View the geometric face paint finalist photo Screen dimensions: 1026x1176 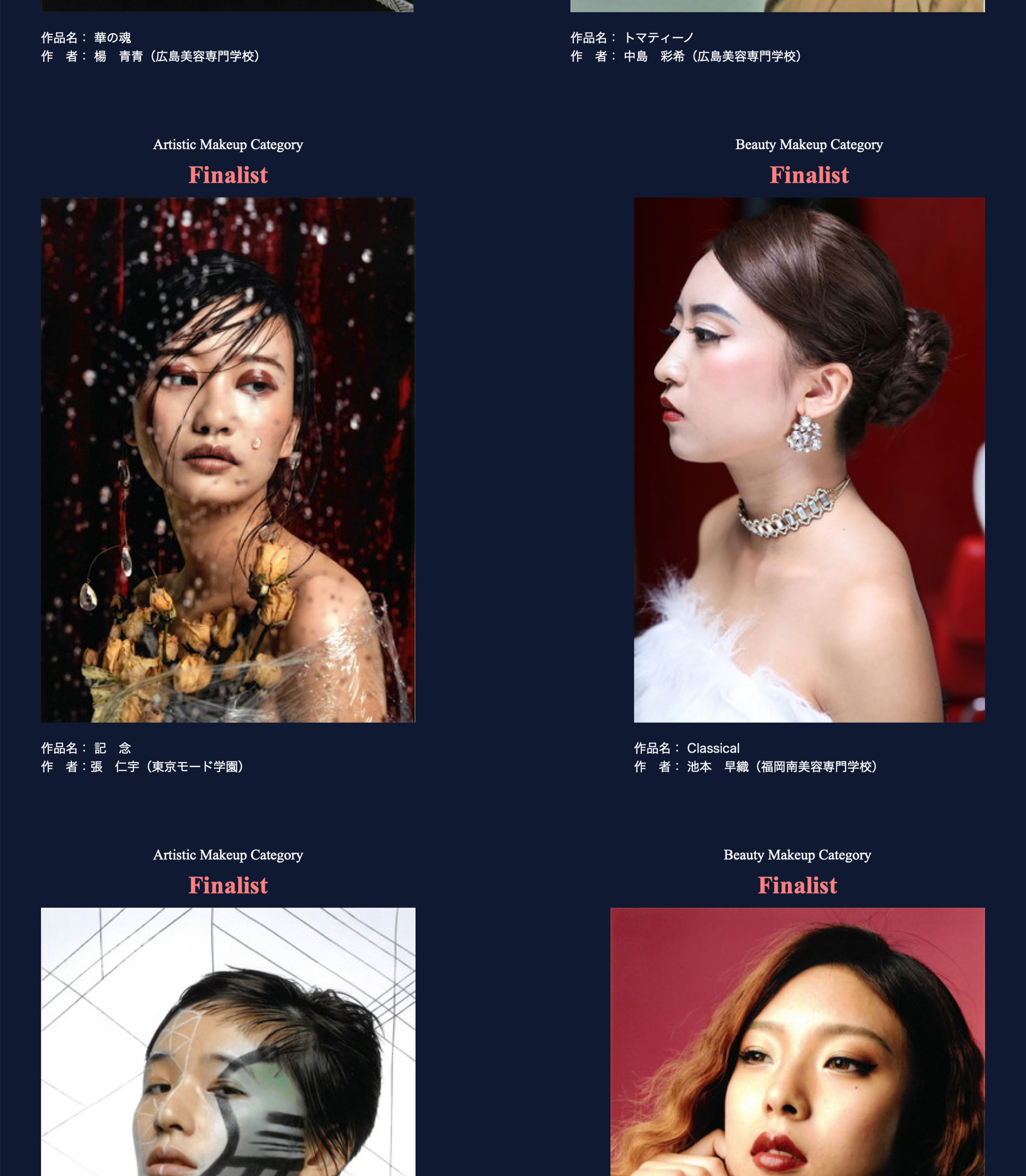pos(228,1042)
